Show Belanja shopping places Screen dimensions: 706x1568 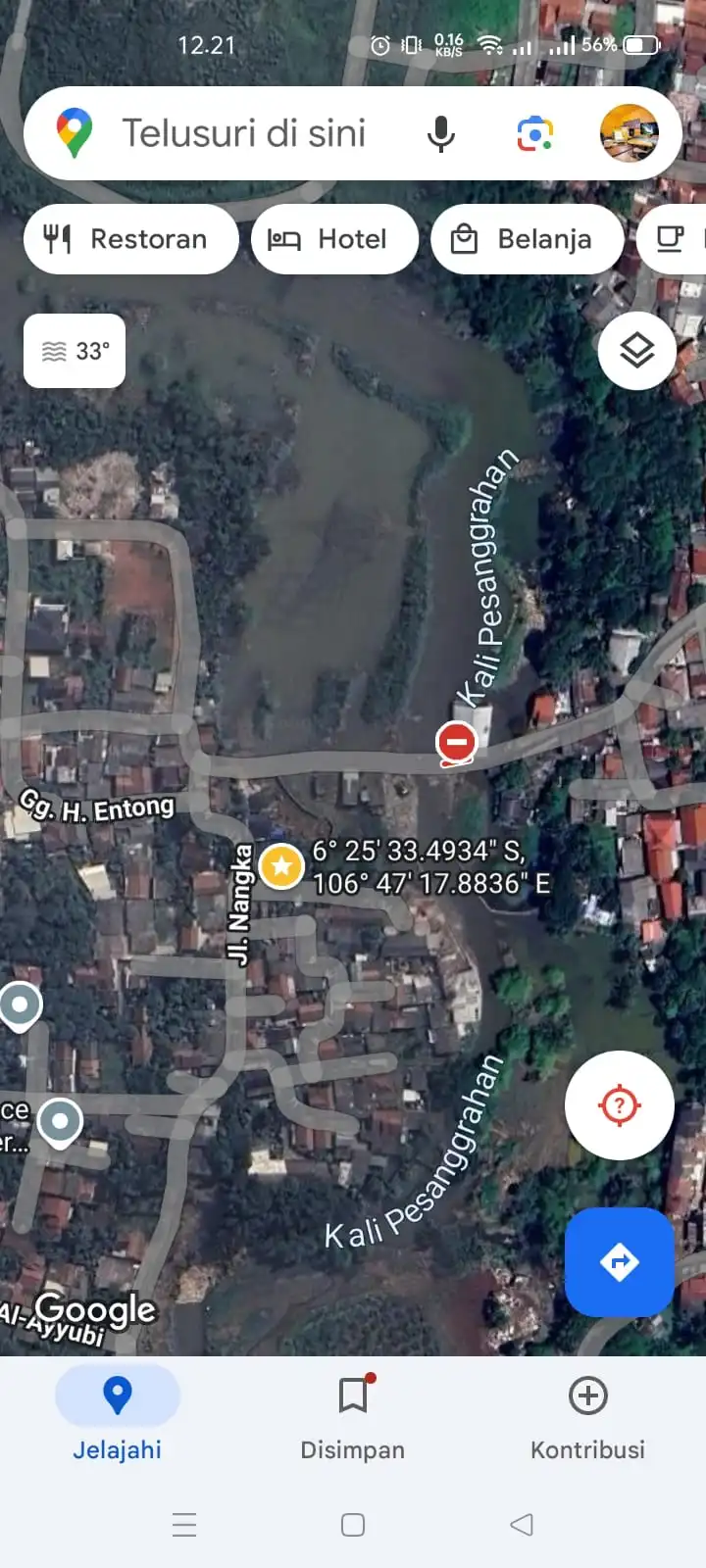tap(527, 239)
